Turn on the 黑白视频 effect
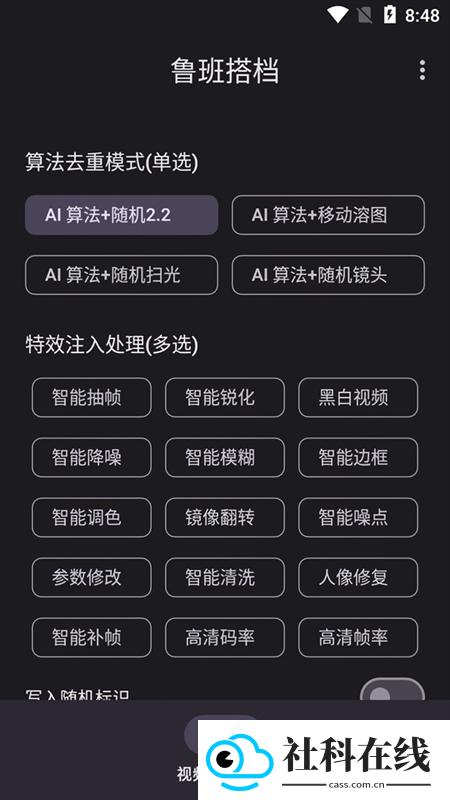450x800 pixels. coord(358,397)
